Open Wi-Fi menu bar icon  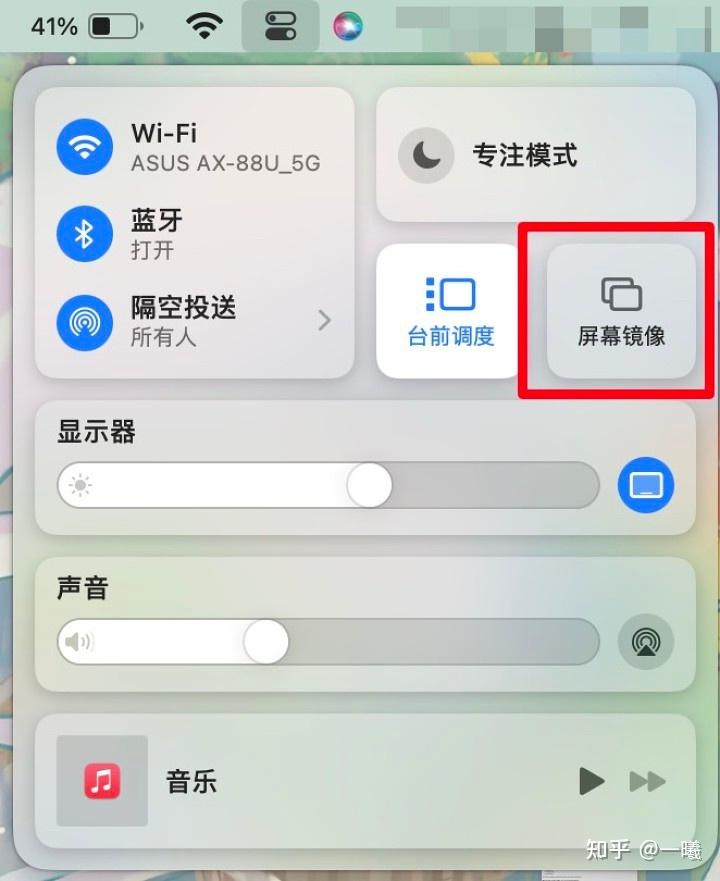click(x=205, y=26)
